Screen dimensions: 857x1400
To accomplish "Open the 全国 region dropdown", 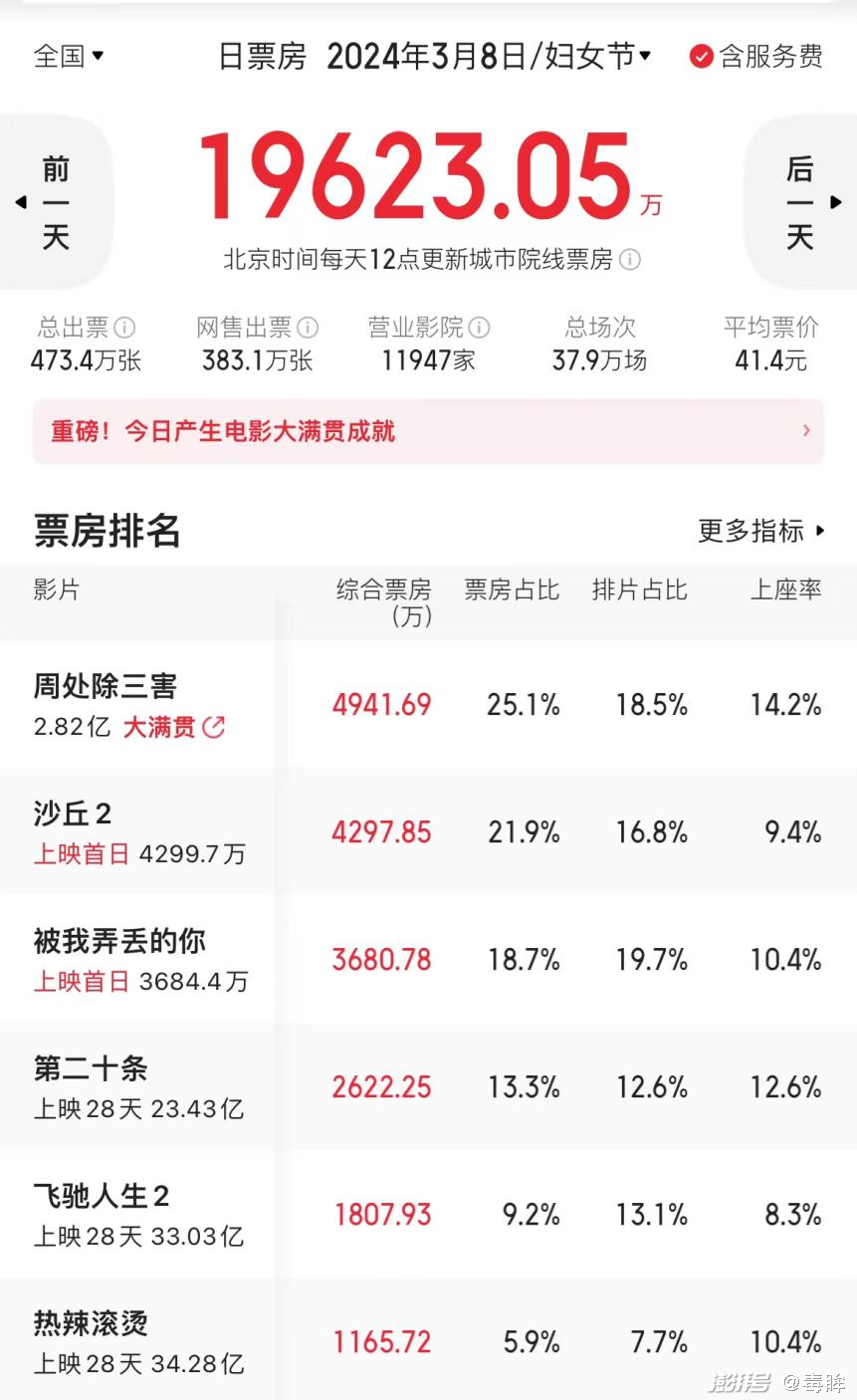I will (x=69, y=56).
